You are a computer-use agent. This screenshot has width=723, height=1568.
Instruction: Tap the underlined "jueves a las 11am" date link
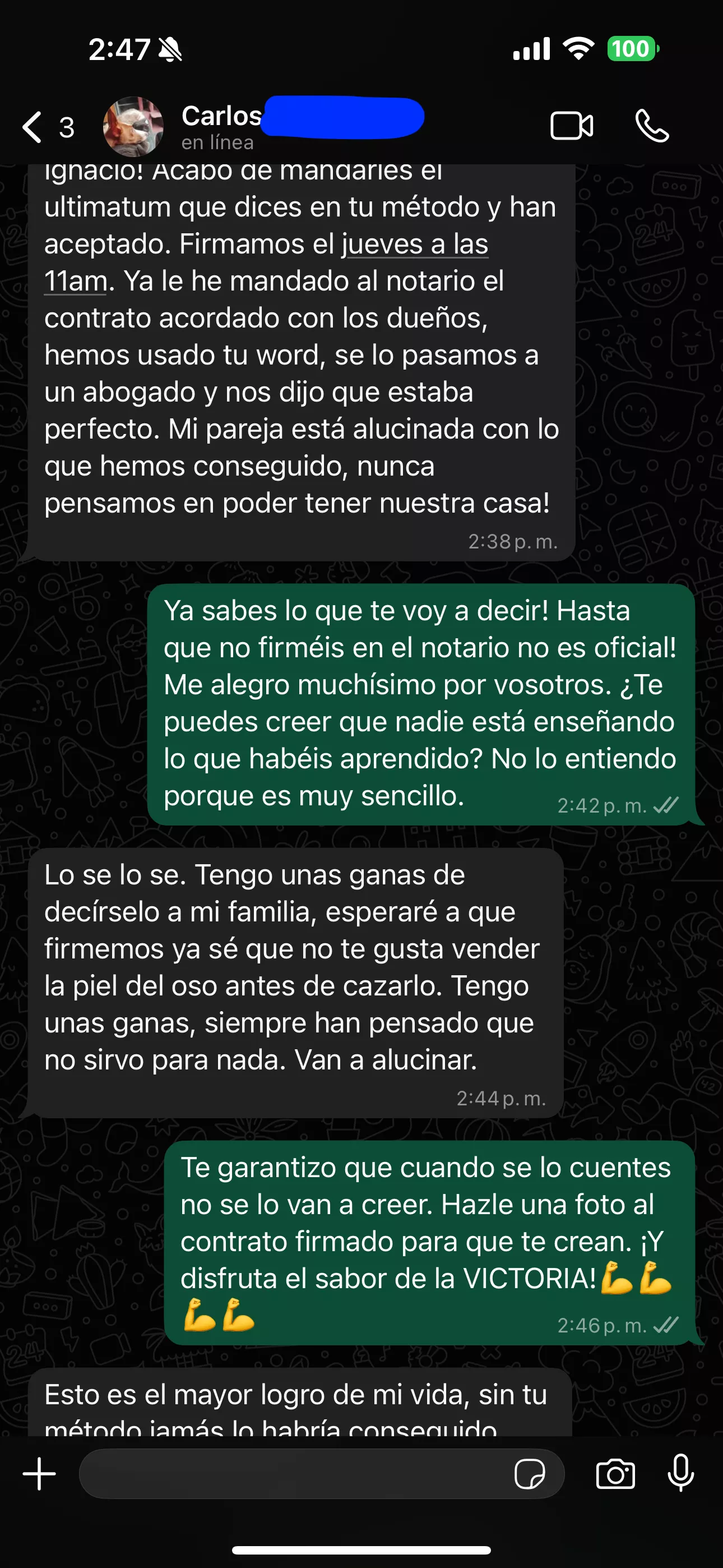(x=414, y=245)
